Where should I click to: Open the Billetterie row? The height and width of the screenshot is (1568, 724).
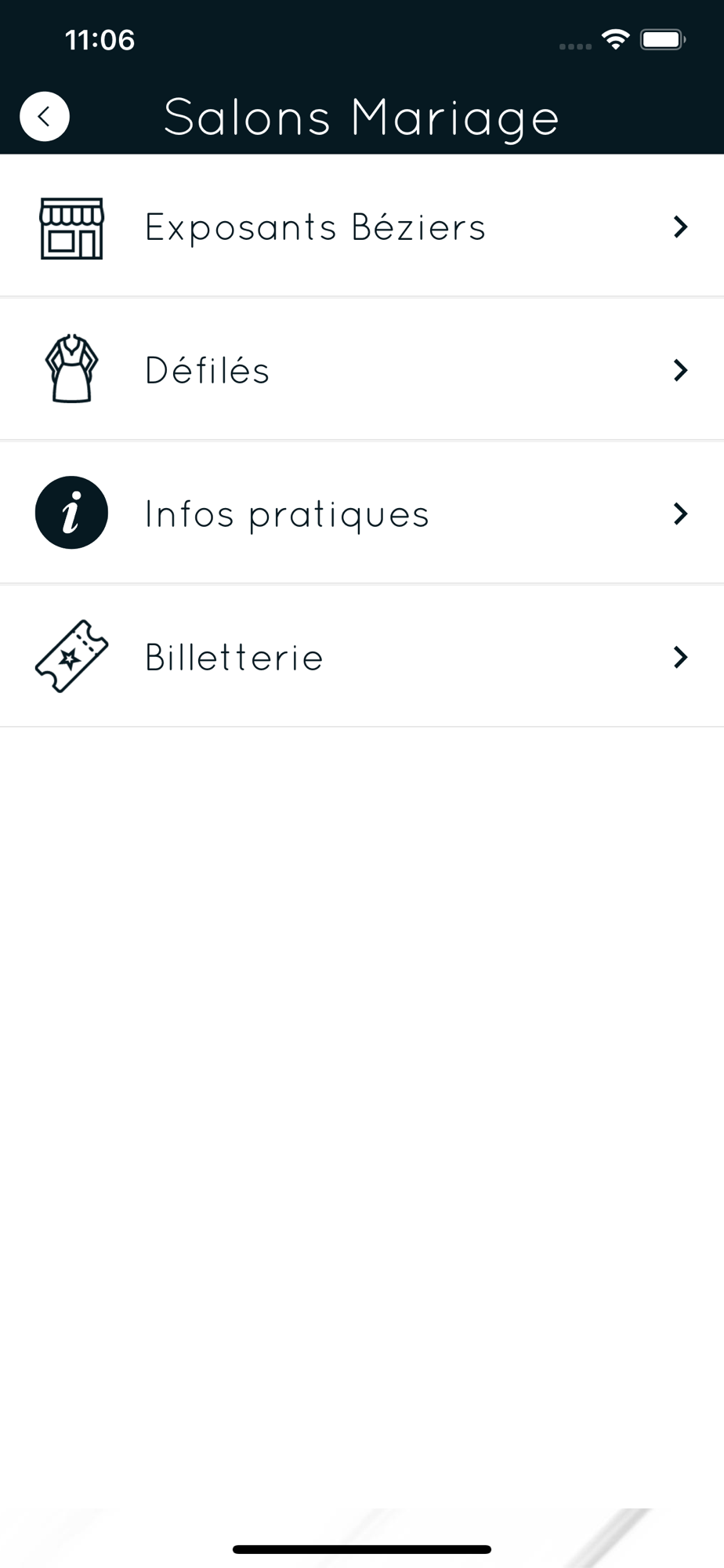(361, 657)
